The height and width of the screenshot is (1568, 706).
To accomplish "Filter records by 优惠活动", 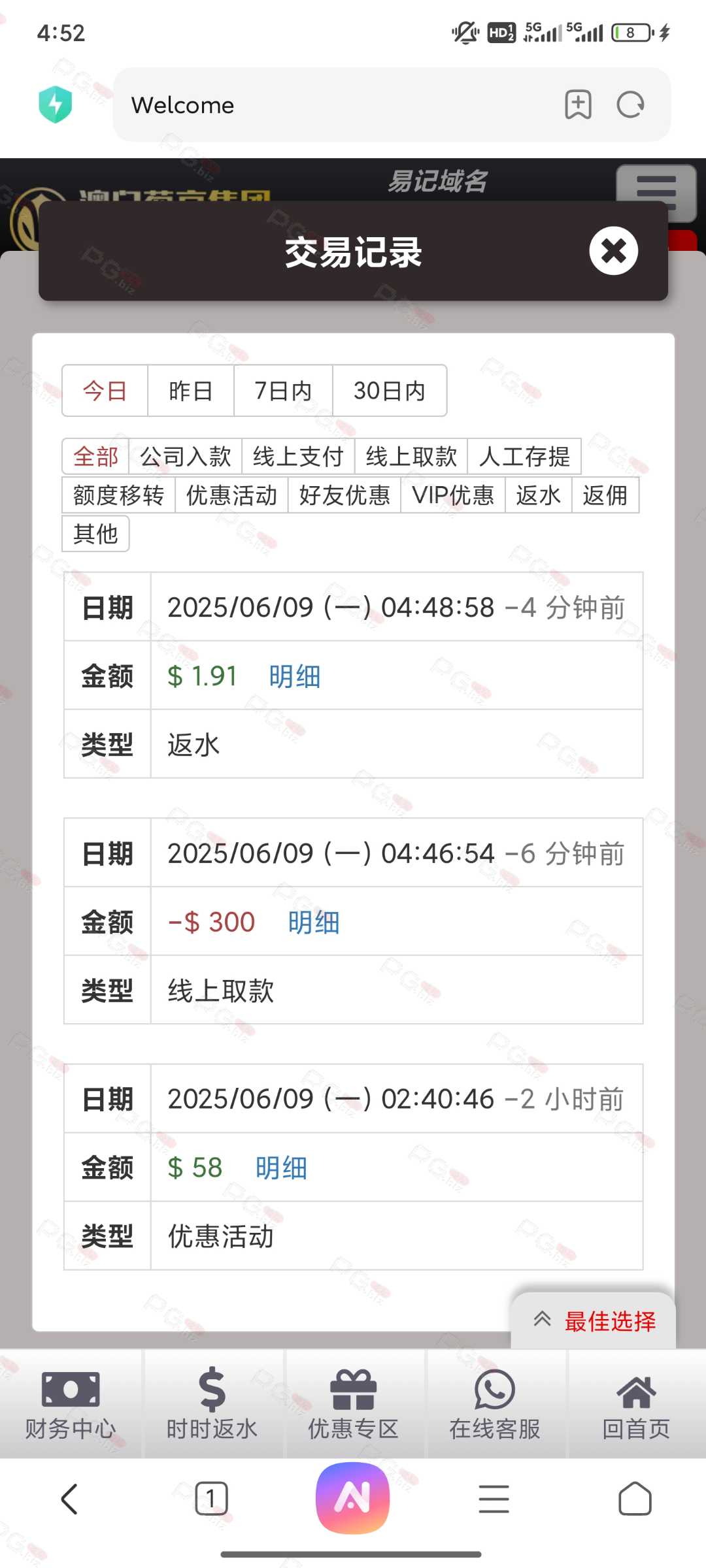I will [x=231, y=495].
